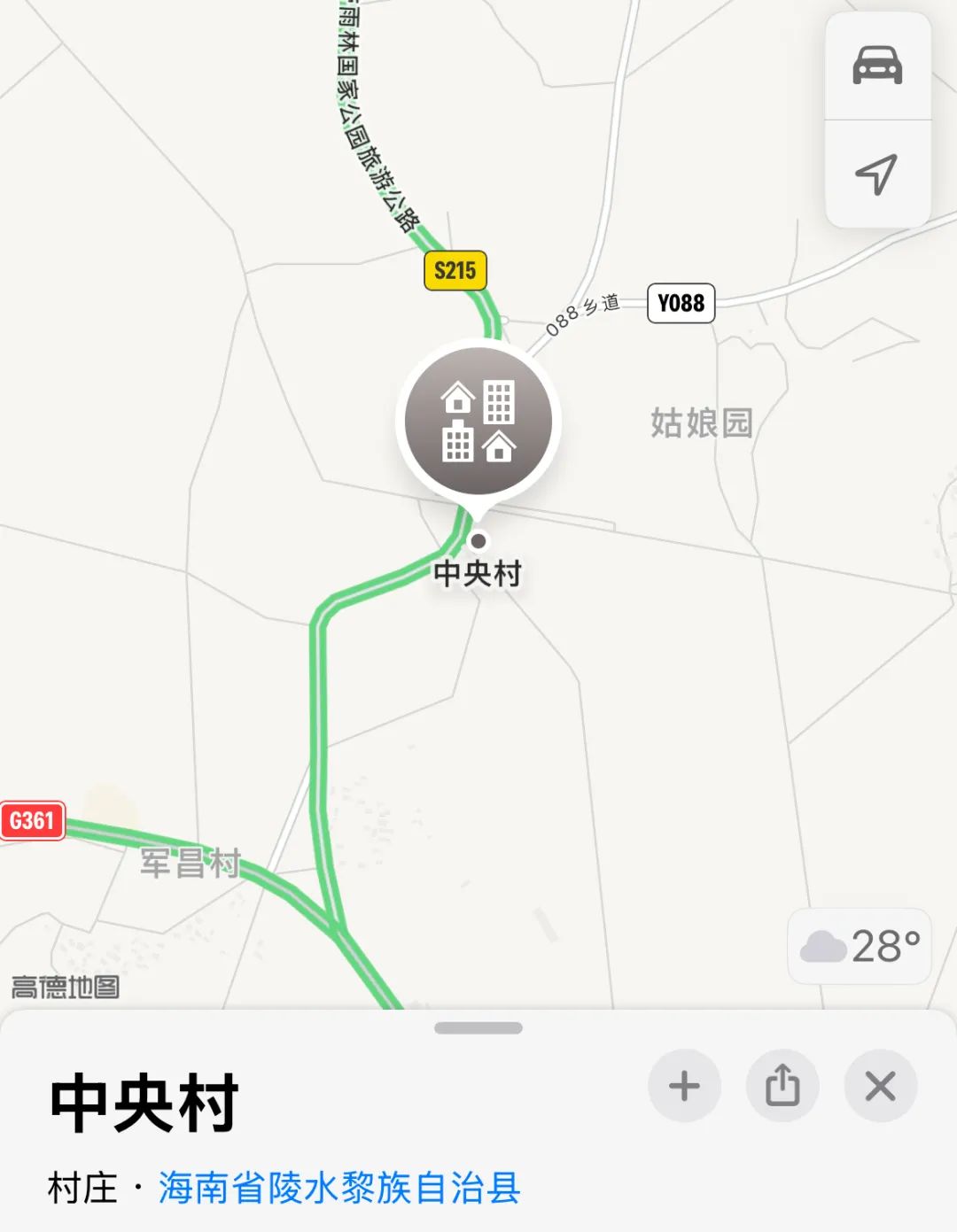Switch map mode via the car icon

point(877,66)
